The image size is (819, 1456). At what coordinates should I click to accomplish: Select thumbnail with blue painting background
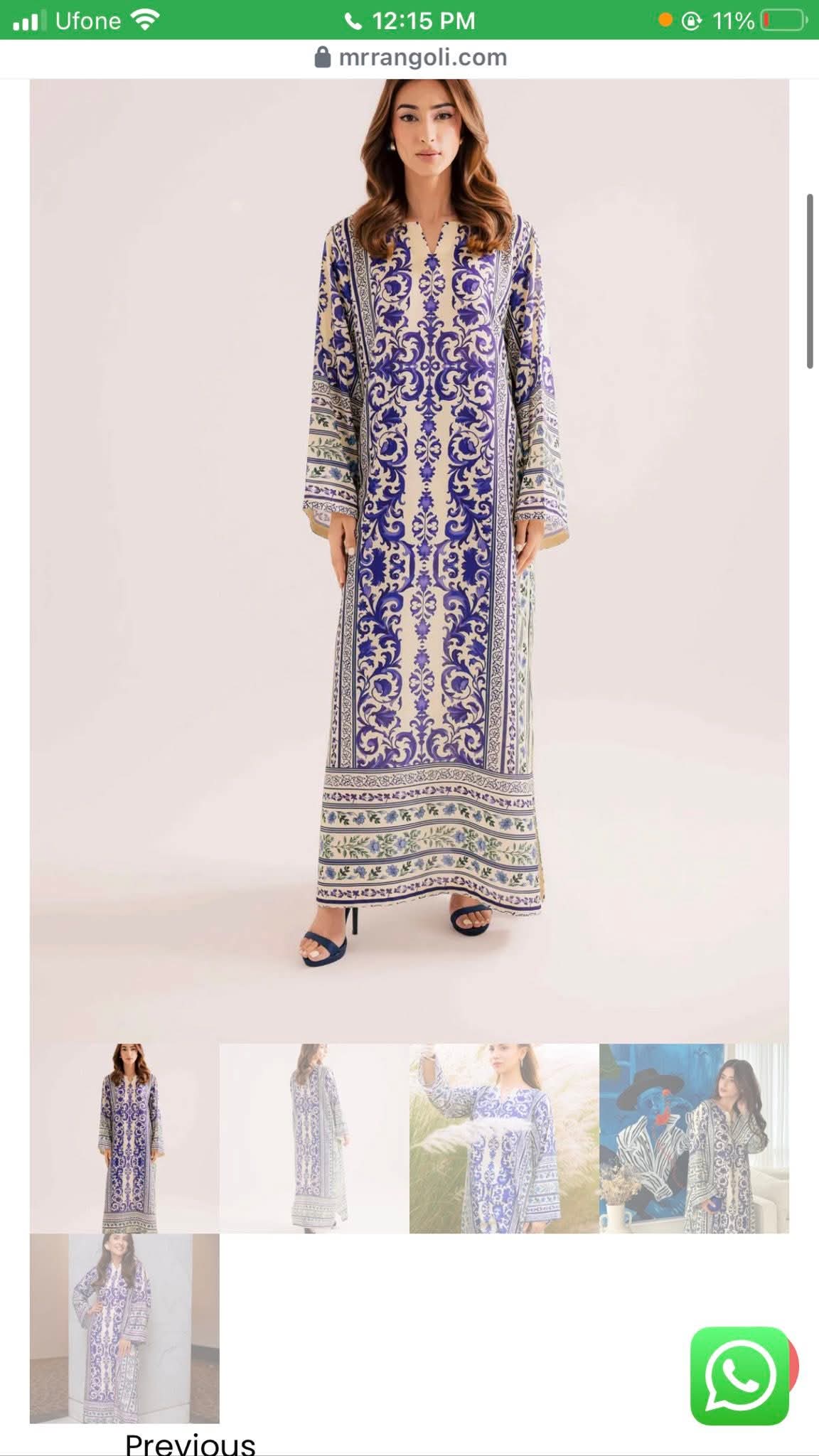(694, 1138)
